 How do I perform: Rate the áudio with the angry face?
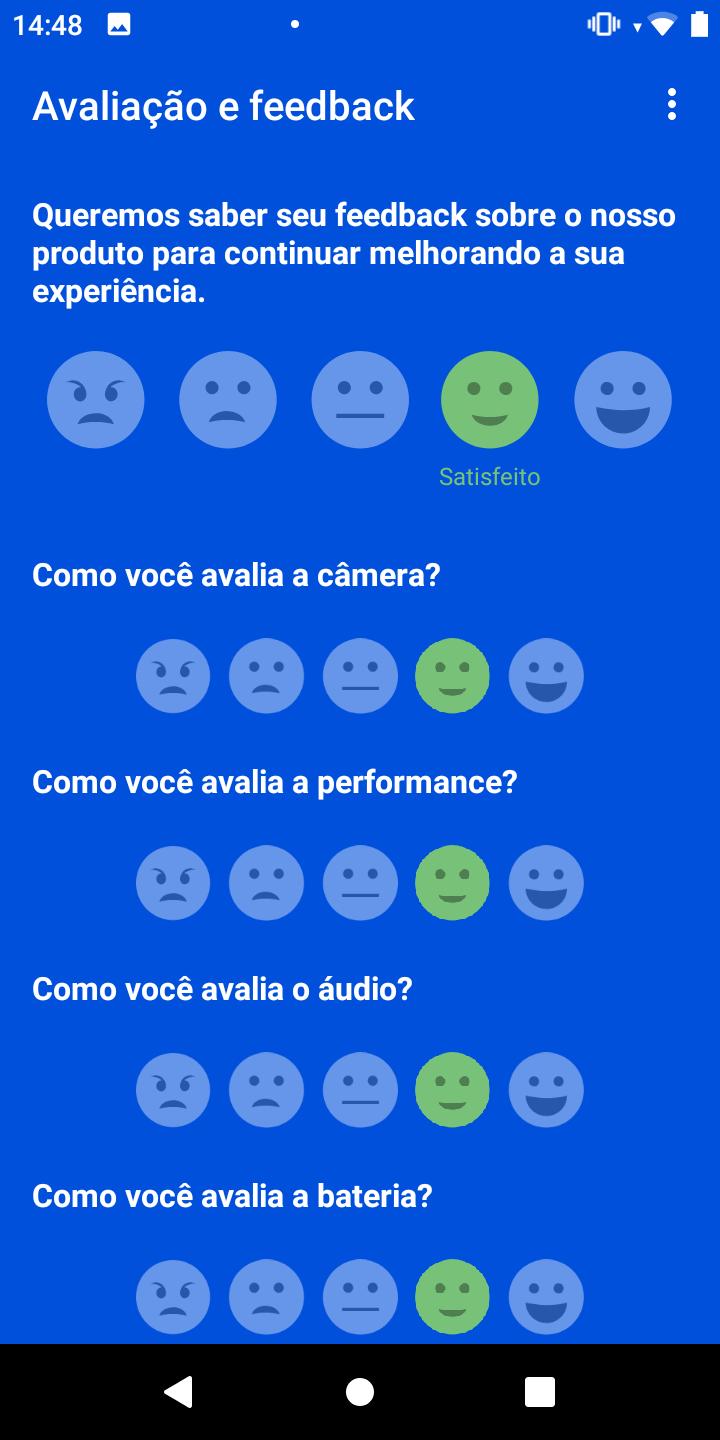click(x=173, y=1090)
